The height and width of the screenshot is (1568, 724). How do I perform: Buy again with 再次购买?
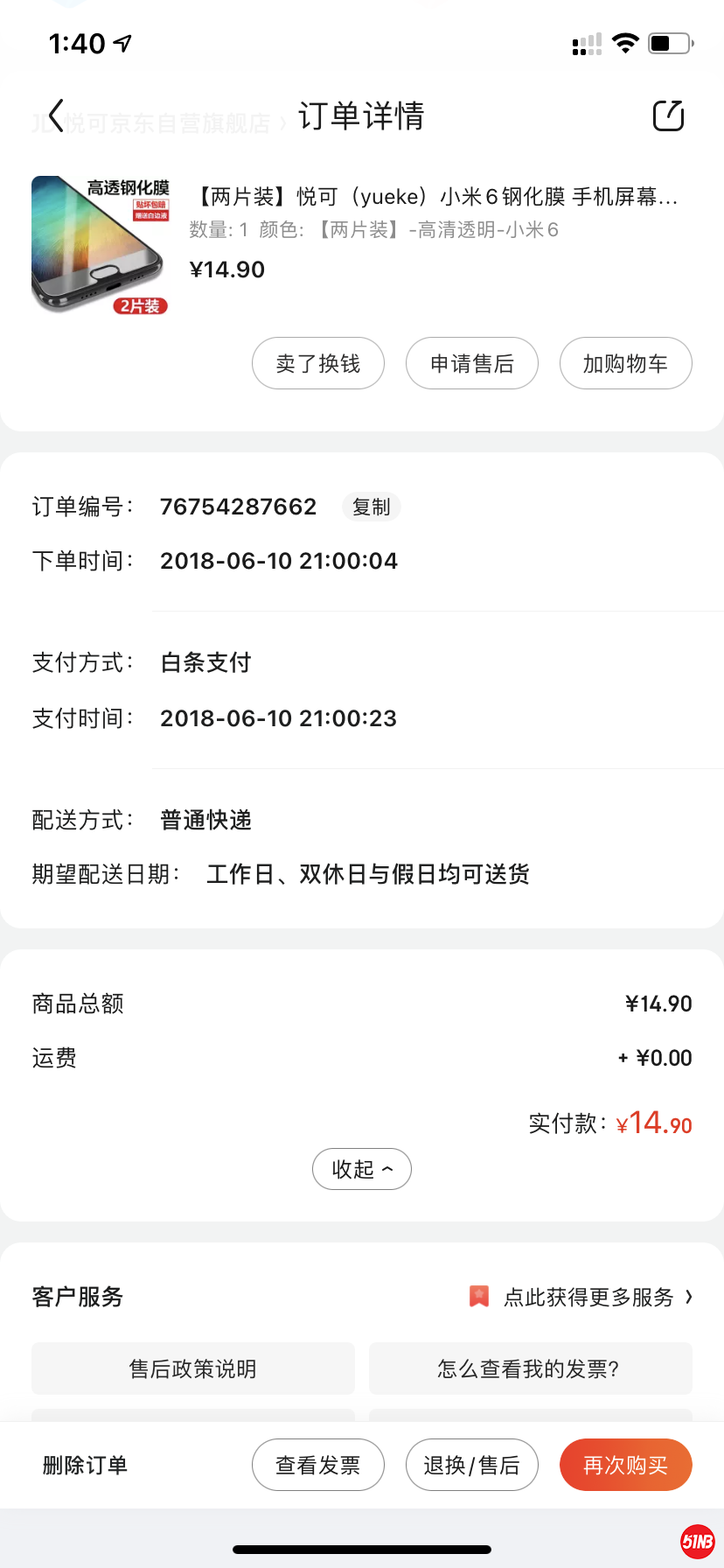(625, 1465)
